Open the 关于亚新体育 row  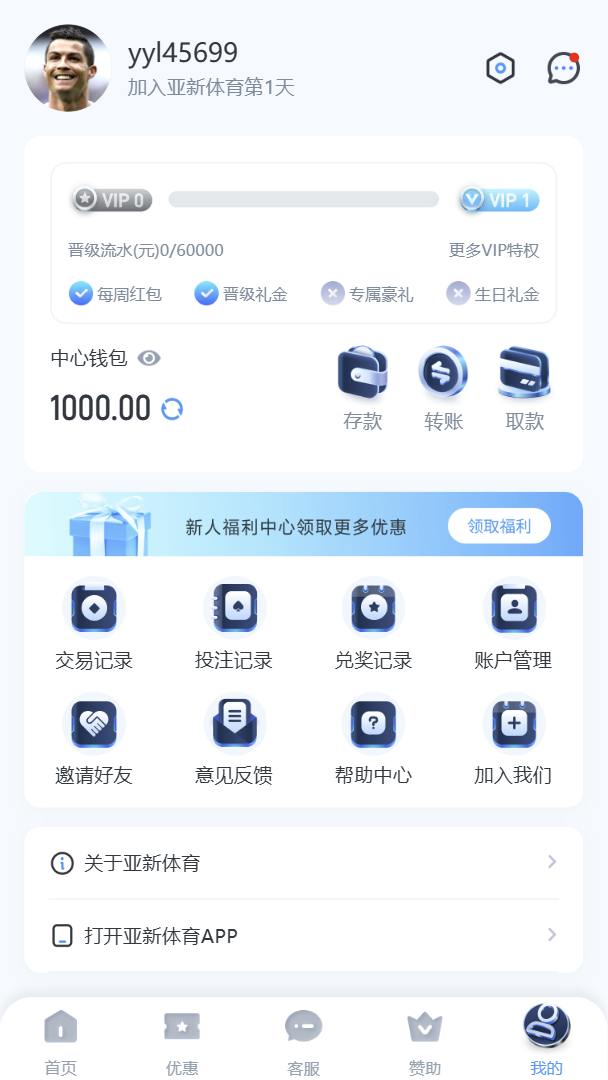pyautogui.click(x=303, y=862)
